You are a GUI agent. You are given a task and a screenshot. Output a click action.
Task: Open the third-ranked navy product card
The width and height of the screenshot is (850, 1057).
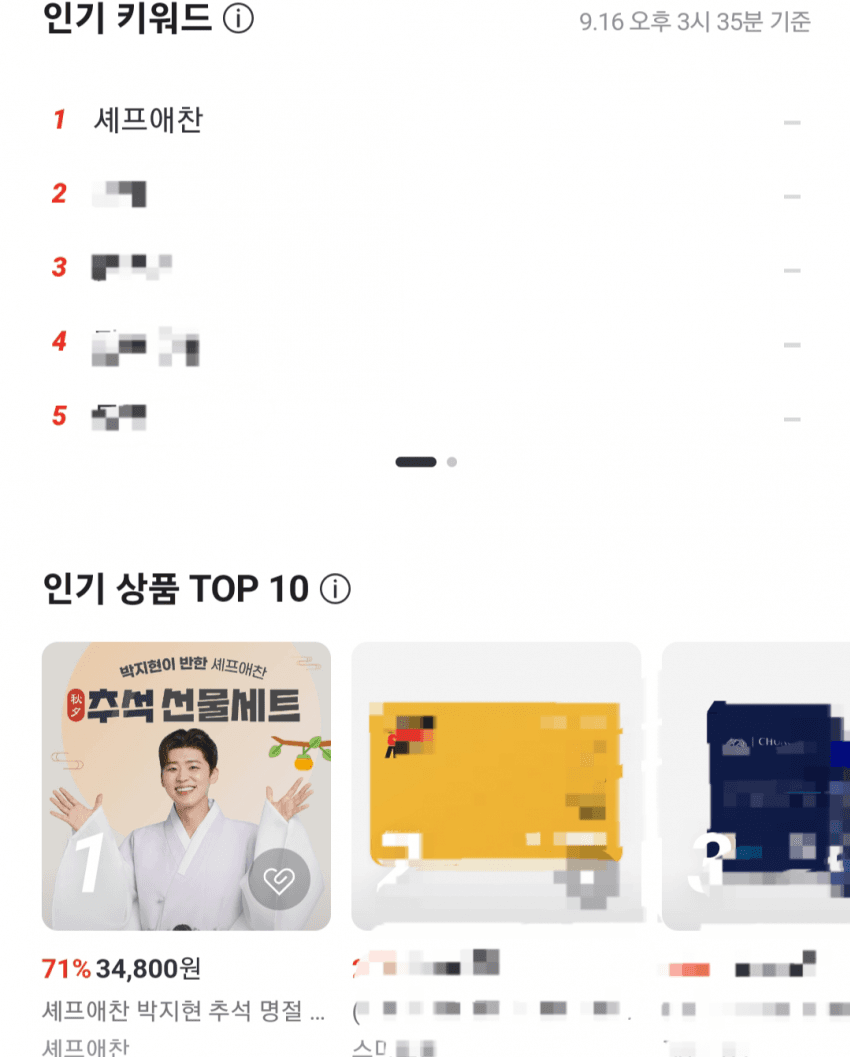tap(756, 786)
